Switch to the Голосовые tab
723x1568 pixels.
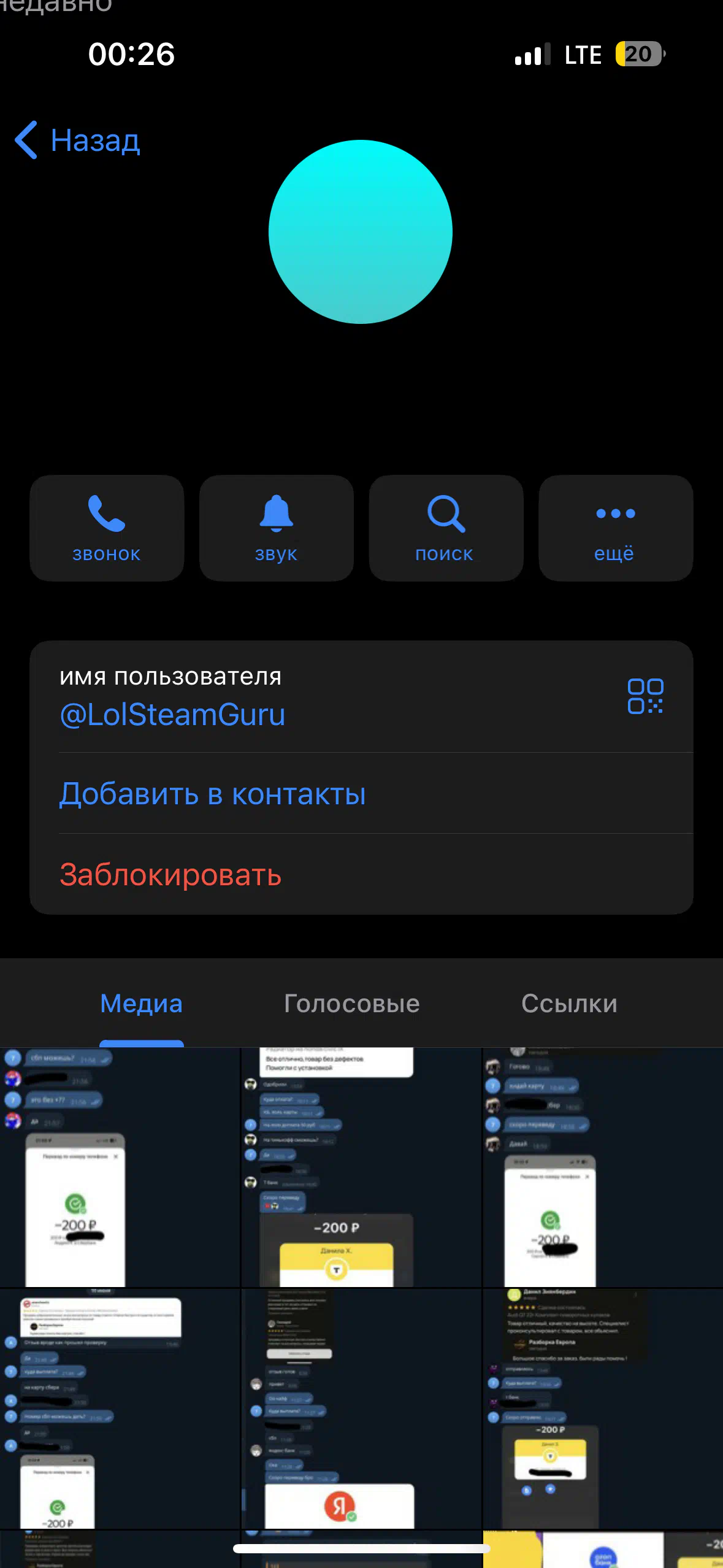(352, 1004)
